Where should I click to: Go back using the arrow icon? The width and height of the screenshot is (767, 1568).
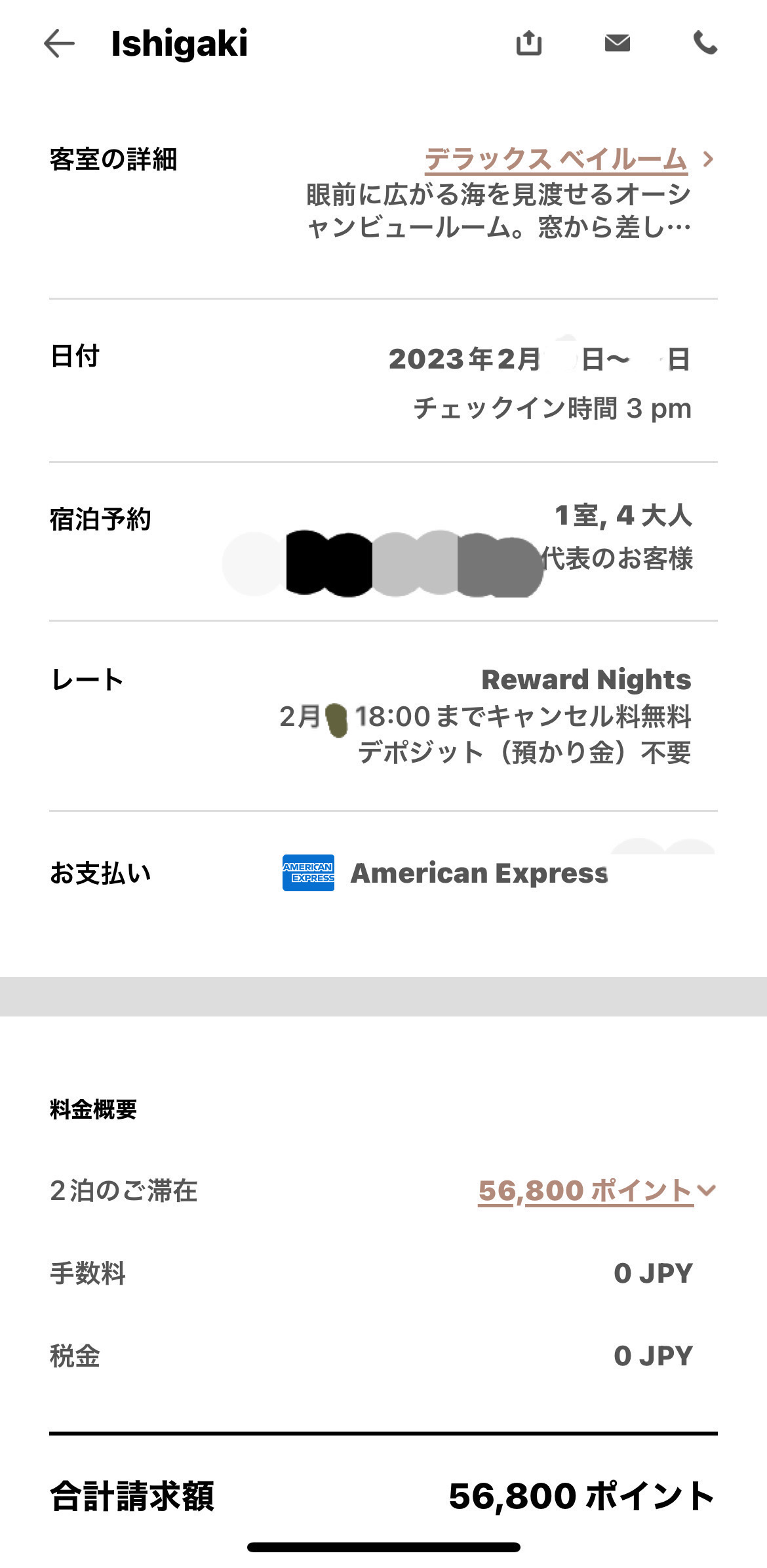point(60,44)
